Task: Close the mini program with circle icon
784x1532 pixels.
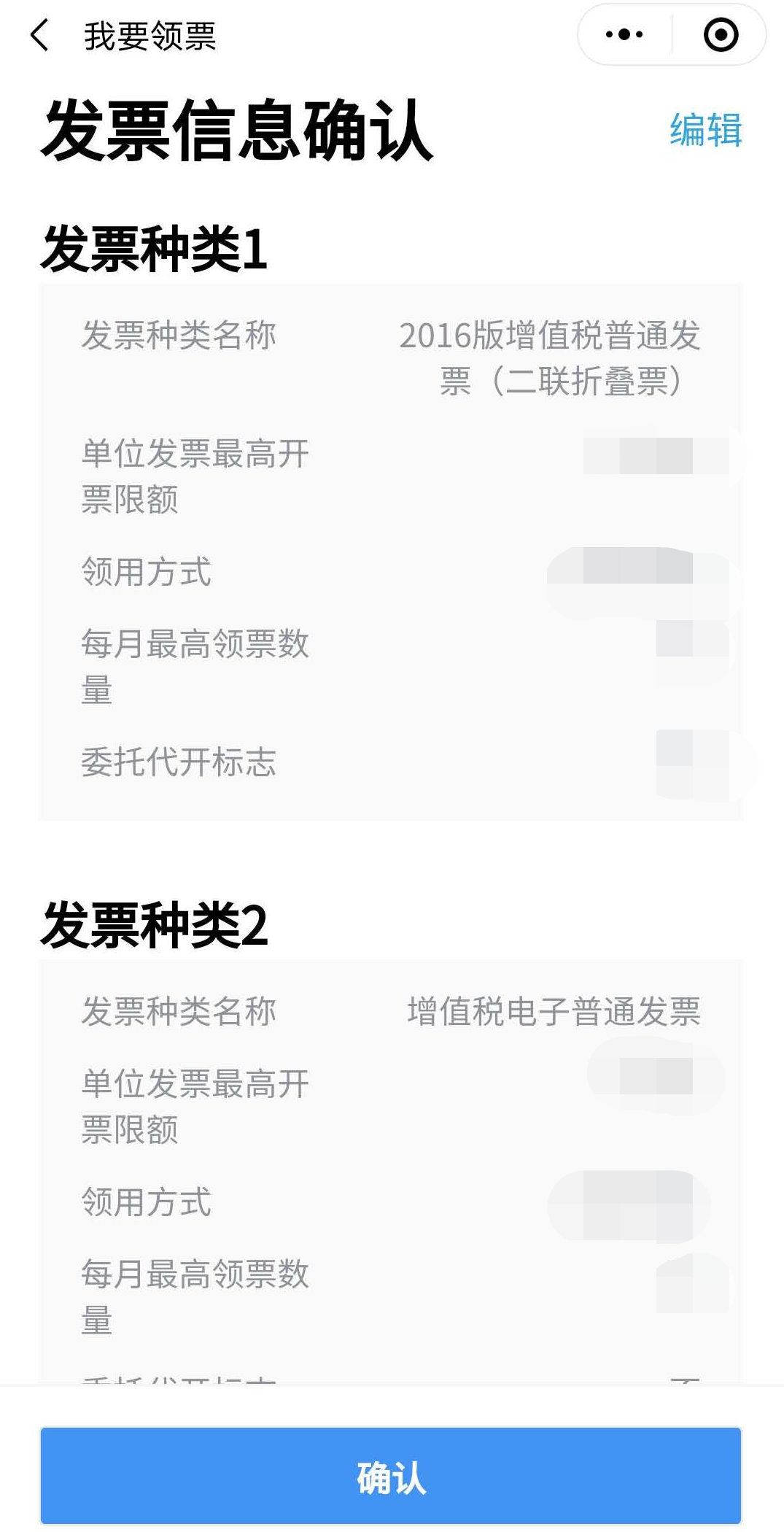Action: [721, 34]
